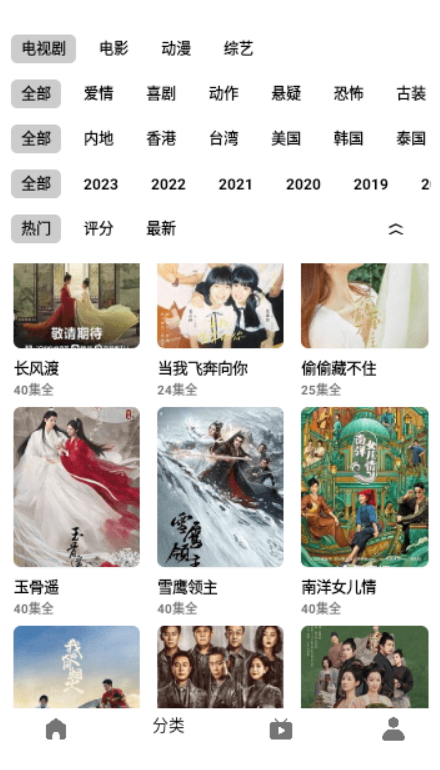
Task: Open the drama 雪鹰领主
Action: (220, 511)
